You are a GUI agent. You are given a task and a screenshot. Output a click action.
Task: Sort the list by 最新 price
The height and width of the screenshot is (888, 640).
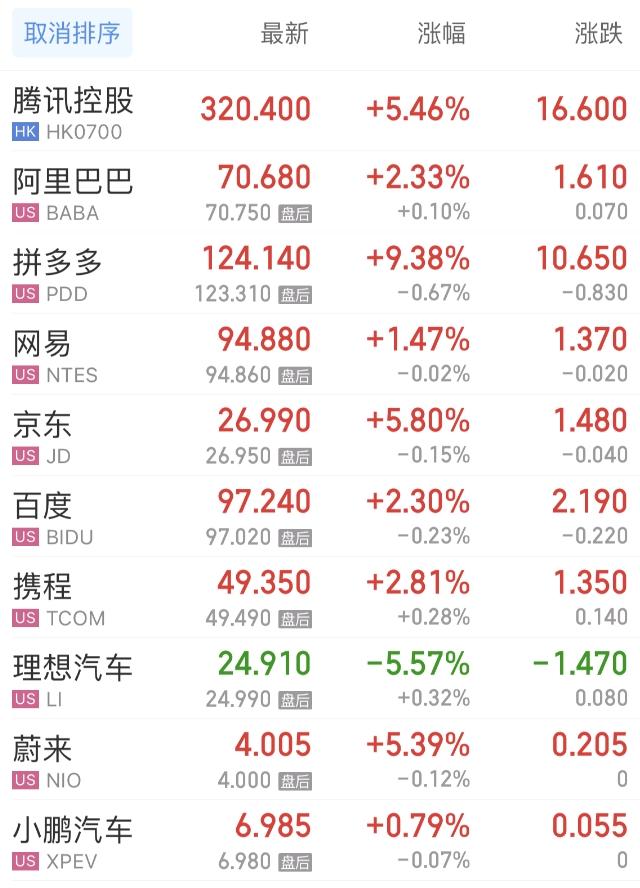284,33
